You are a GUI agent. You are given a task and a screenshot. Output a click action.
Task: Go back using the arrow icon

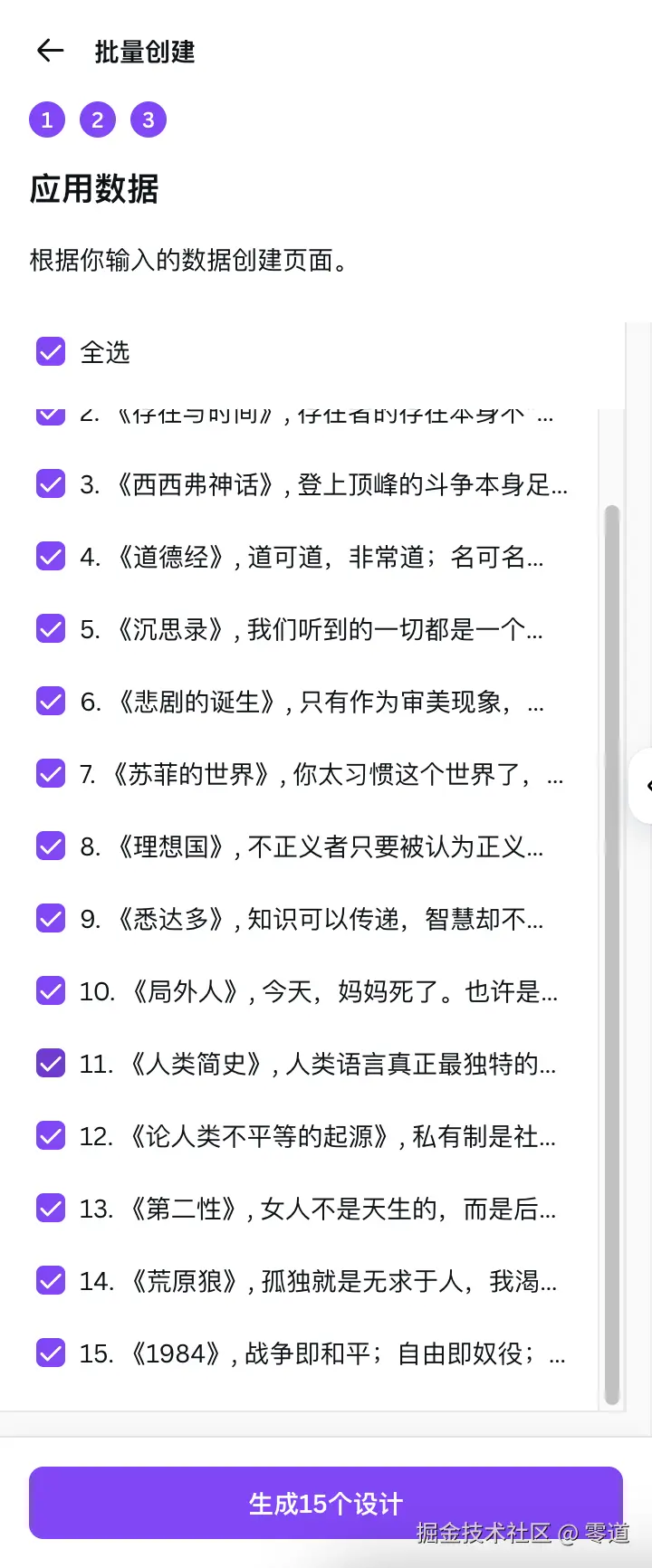point(50,52)
